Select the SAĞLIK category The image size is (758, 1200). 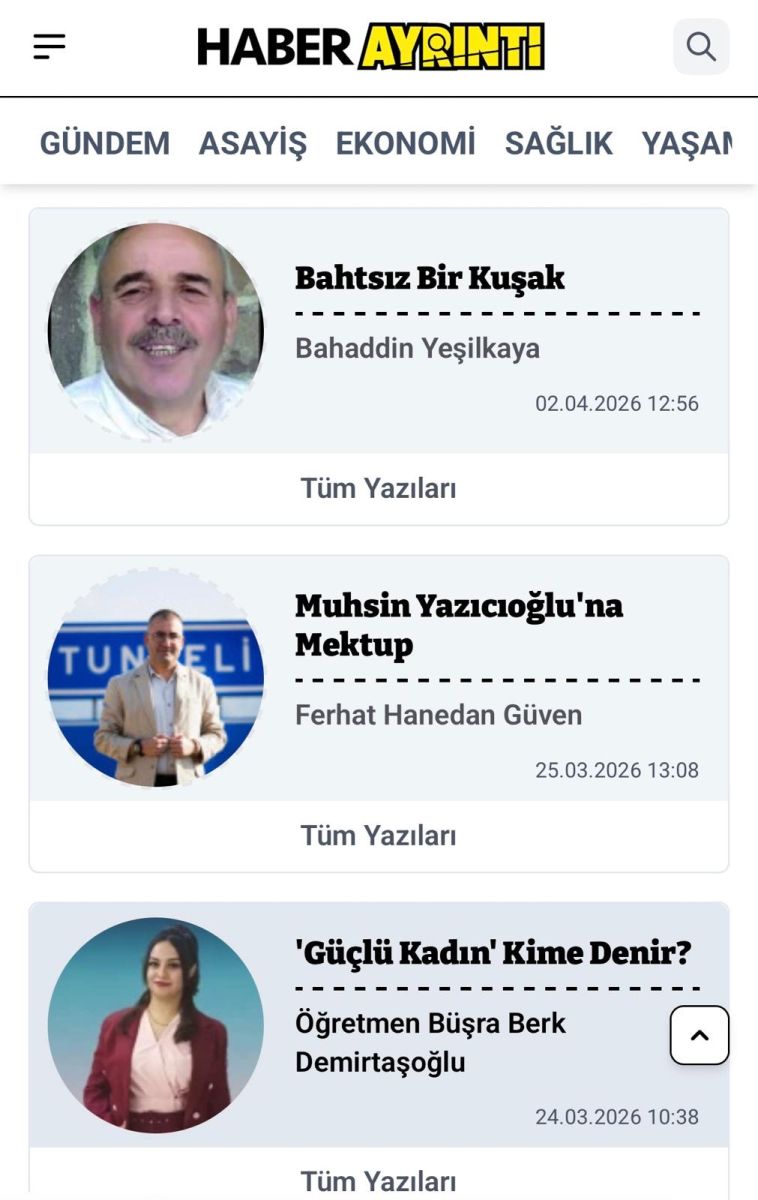point(558,143)
